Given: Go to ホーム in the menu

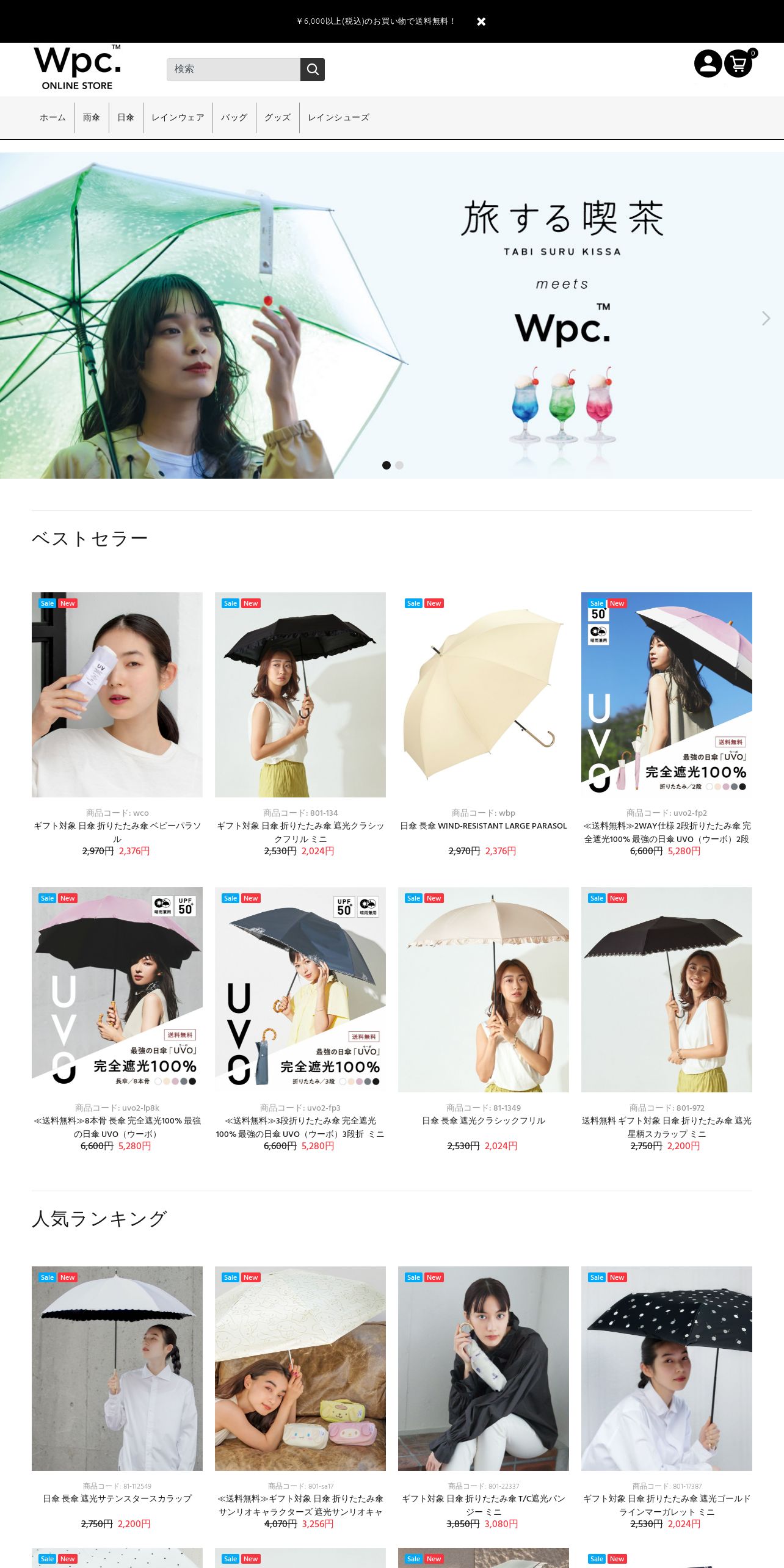Looking at the screenshot, I should coord(53,118).
